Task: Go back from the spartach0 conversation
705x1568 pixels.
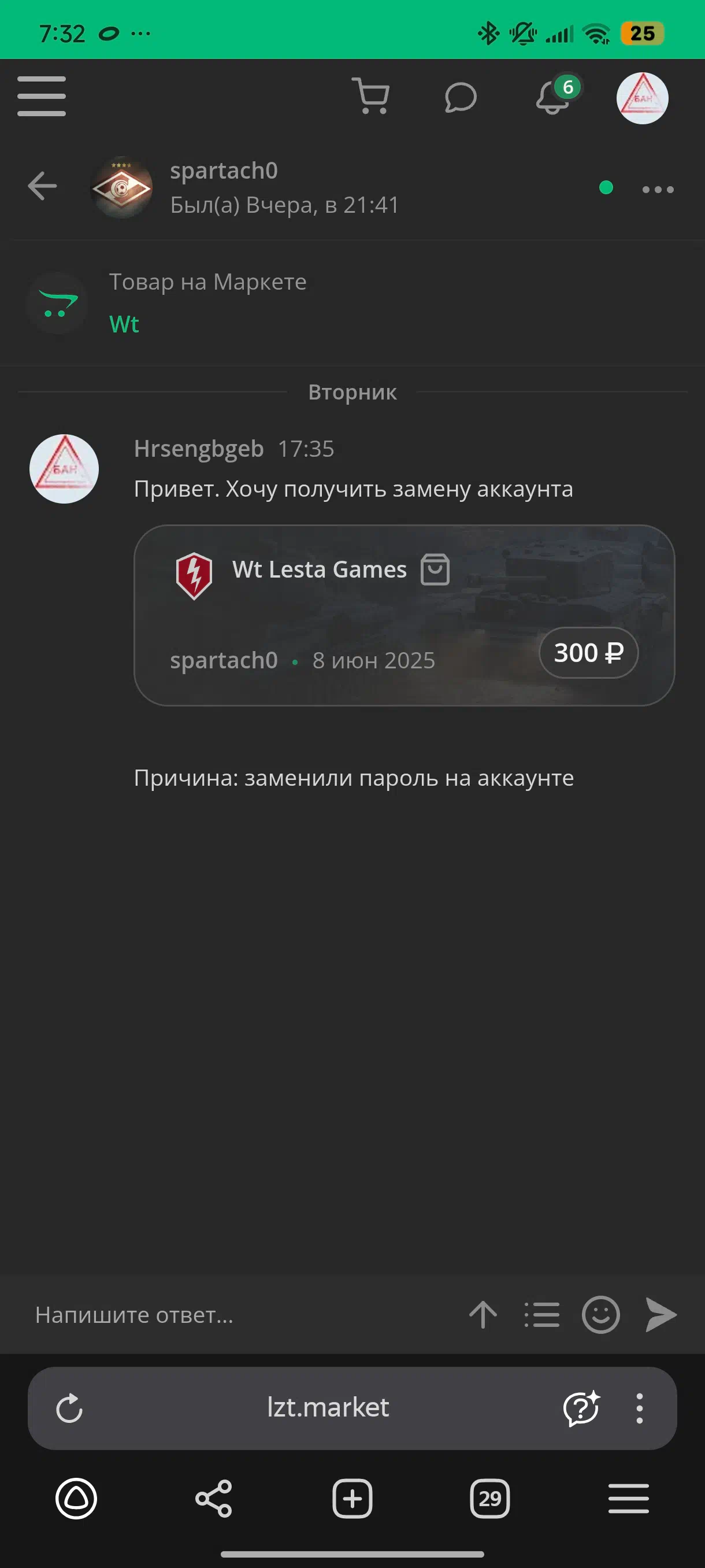Action: coord(43,186)
